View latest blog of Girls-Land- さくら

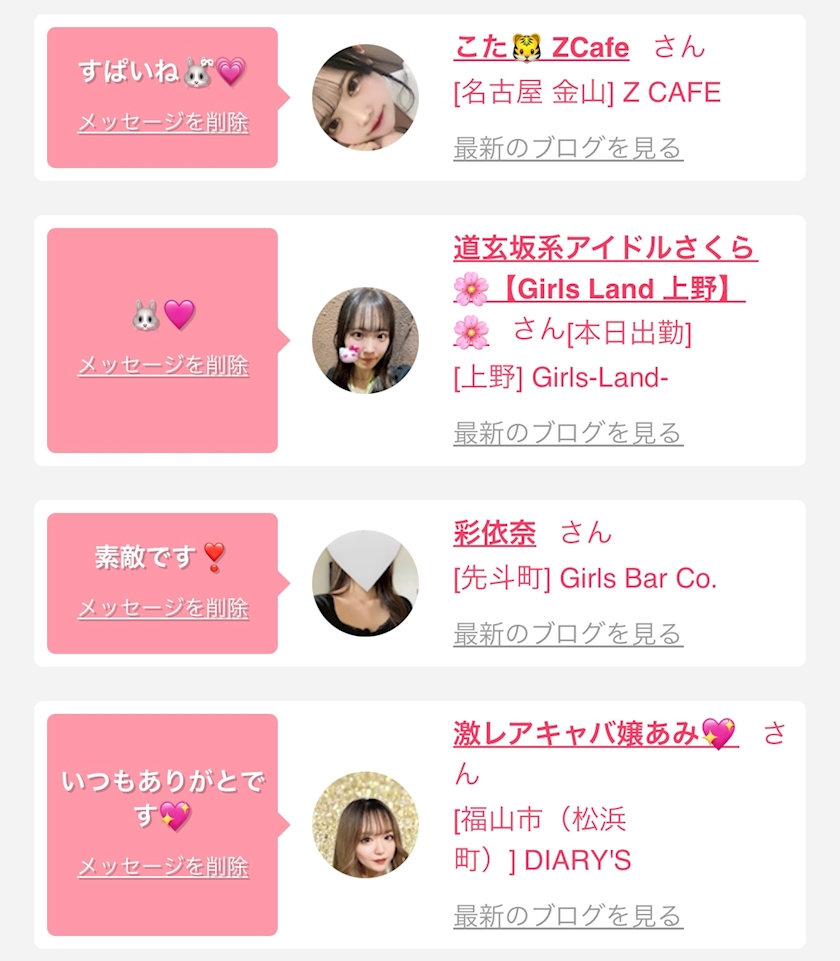point(567,433)
